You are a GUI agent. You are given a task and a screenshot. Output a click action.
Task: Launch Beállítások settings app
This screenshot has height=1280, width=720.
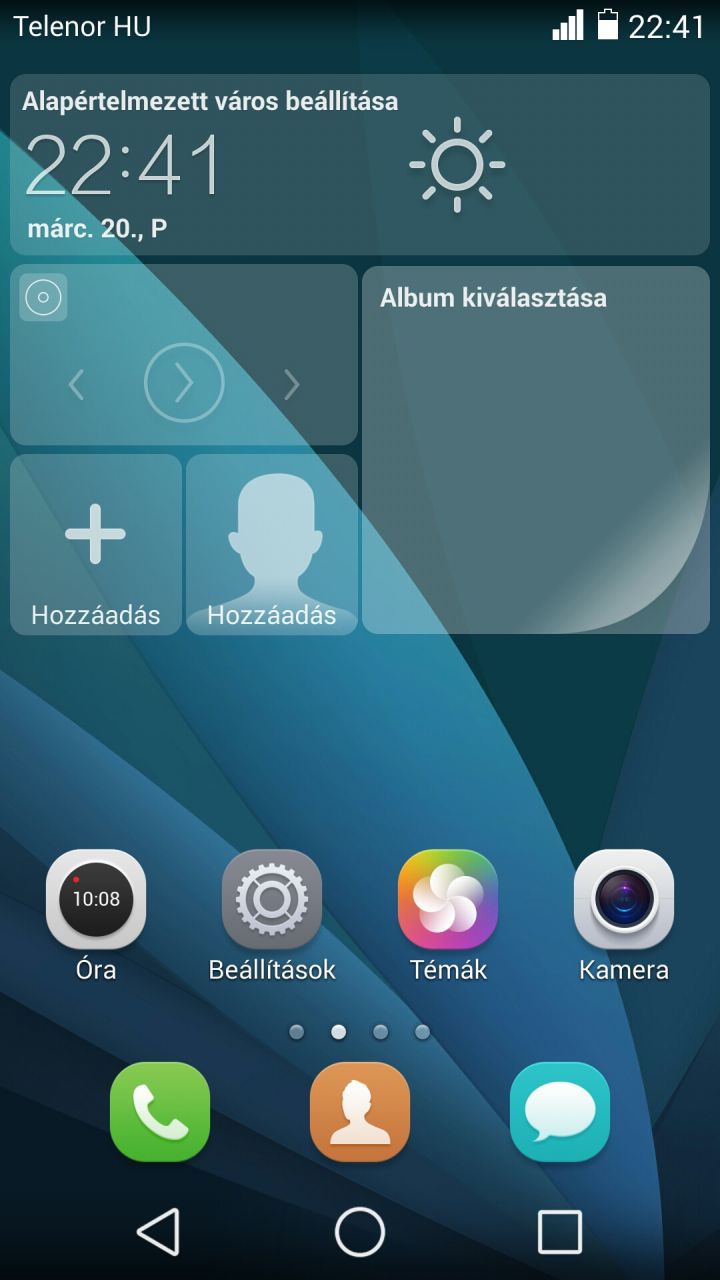(272, 900)
